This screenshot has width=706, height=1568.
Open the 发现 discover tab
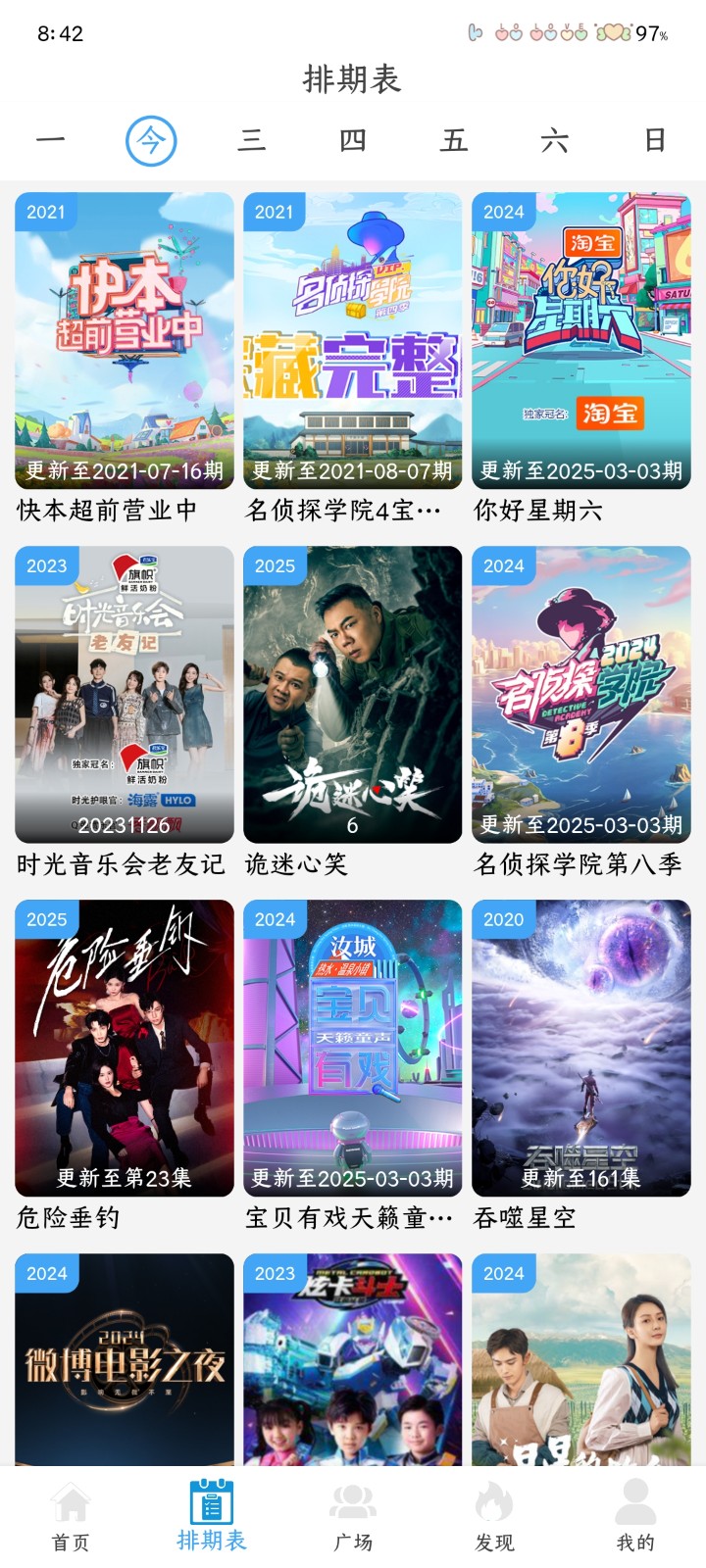[494, 1516]
